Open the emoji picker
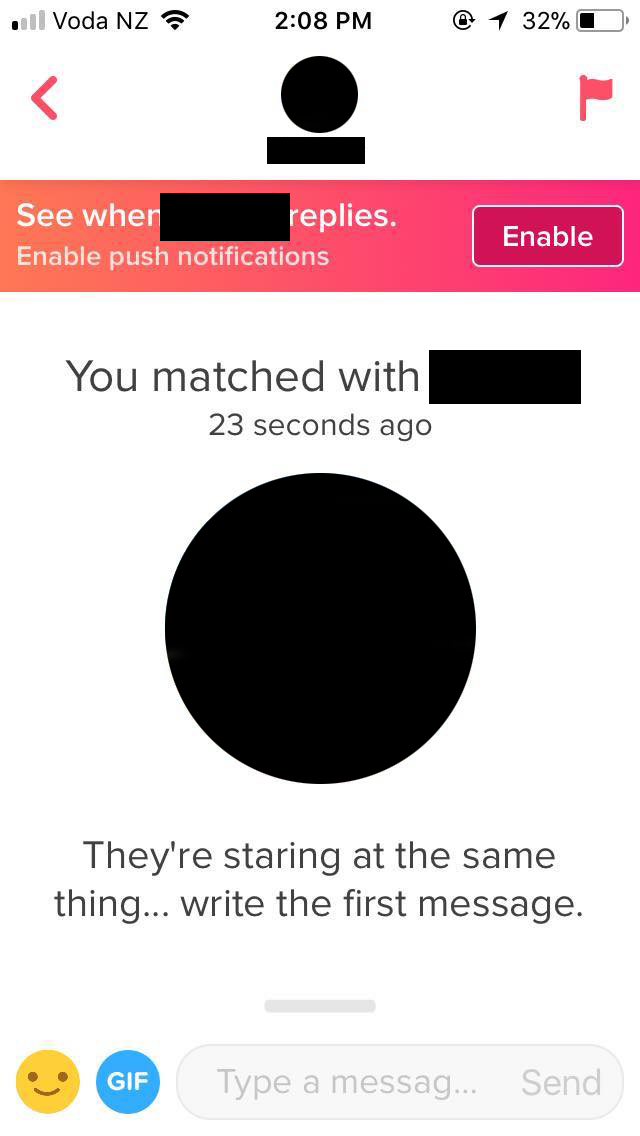 (47, 1081)
